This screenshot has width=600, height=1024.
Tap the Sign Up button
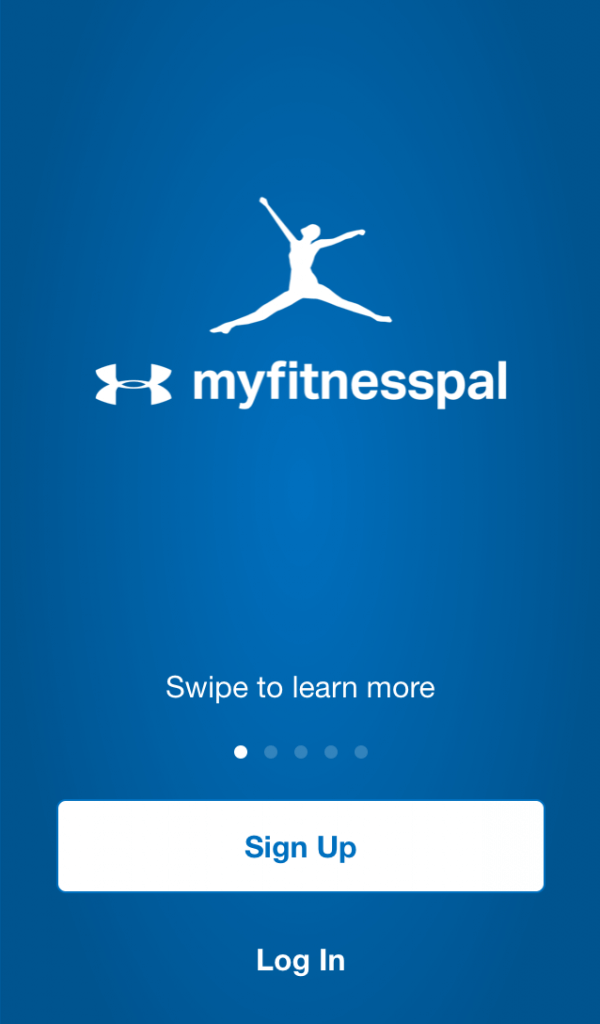[300, 846]
